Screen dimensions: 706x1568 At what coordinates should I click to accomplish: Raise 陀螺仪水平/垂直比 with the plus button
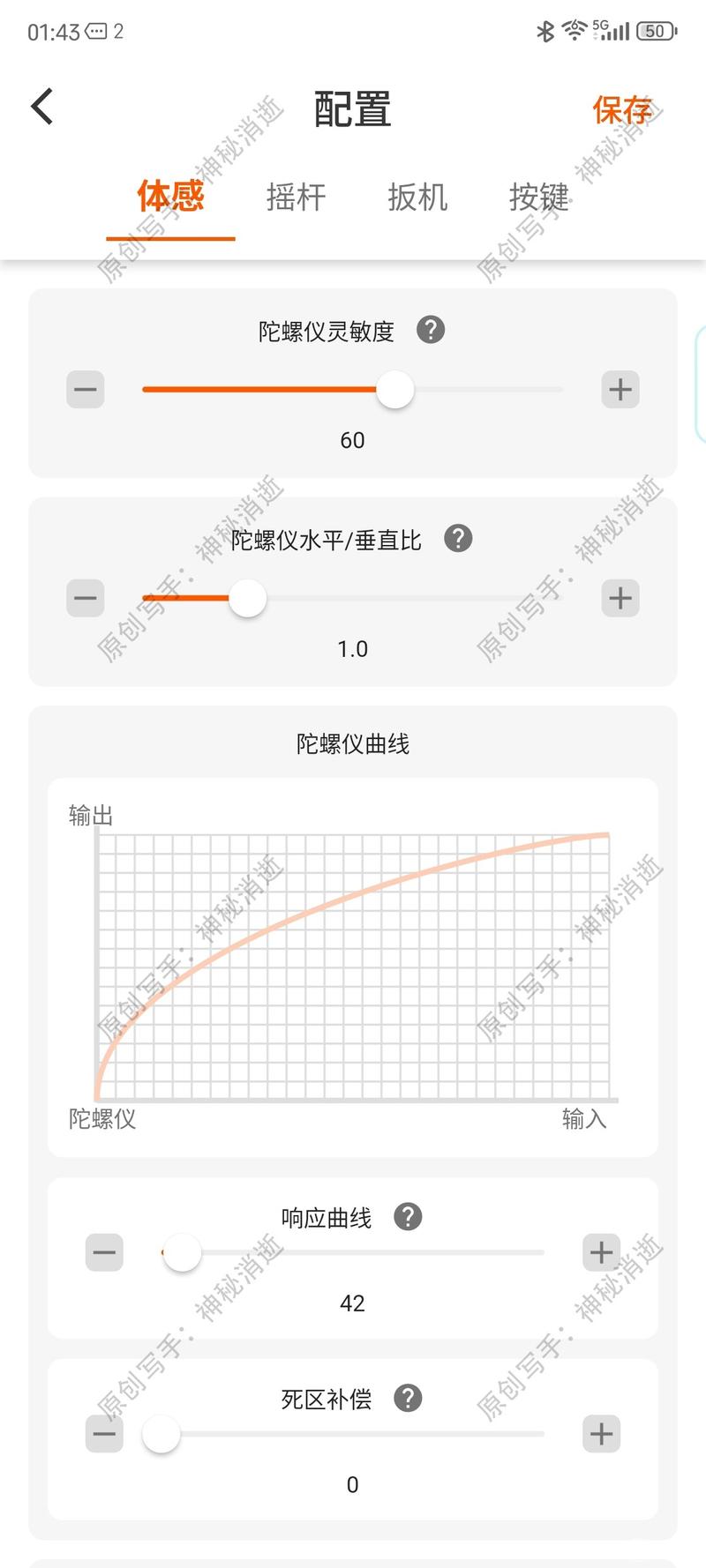click(620, 598)
